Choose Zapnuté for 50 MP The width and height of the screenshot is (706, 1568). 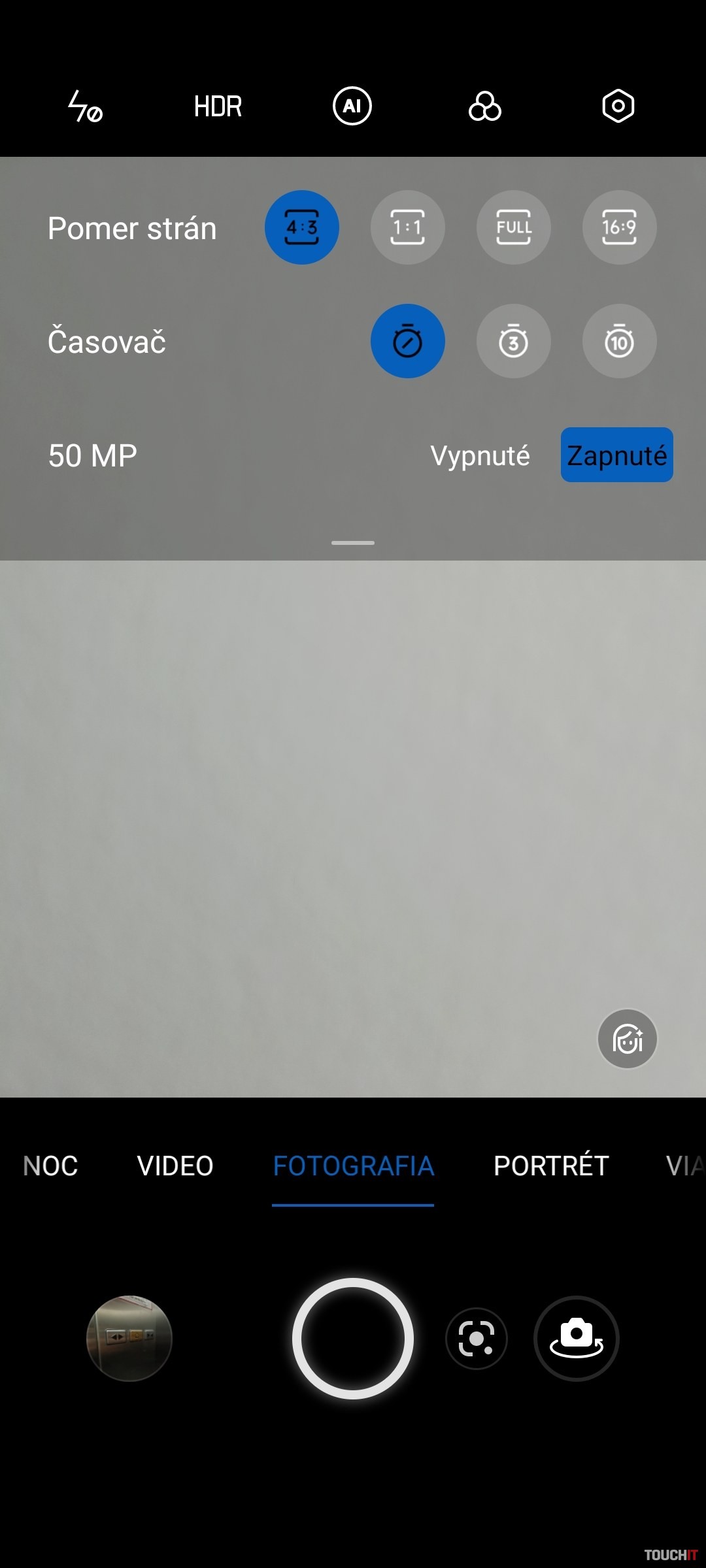click(616, 455)
